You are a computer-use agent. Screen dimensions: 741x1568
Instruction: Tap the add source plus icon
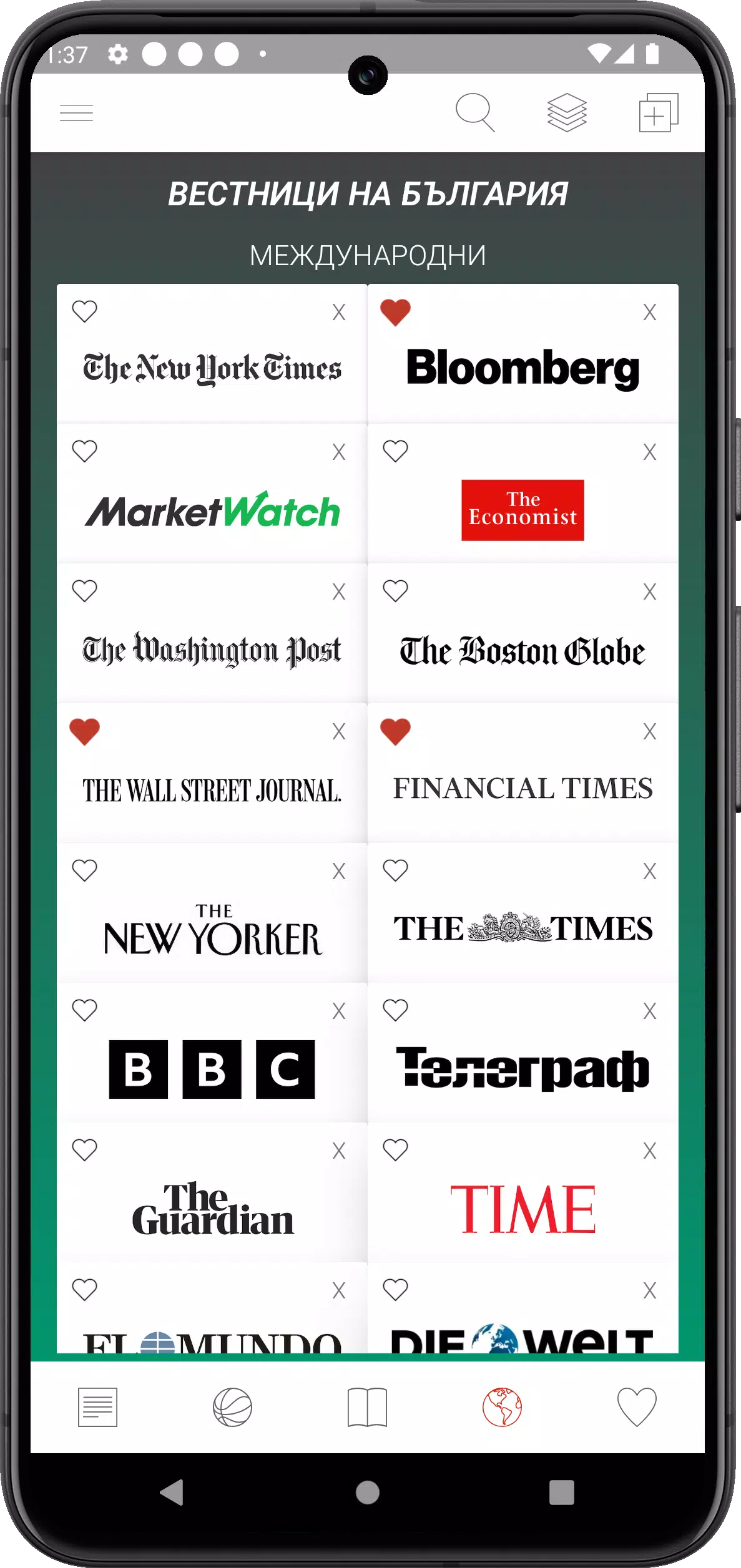click(659, 113)
